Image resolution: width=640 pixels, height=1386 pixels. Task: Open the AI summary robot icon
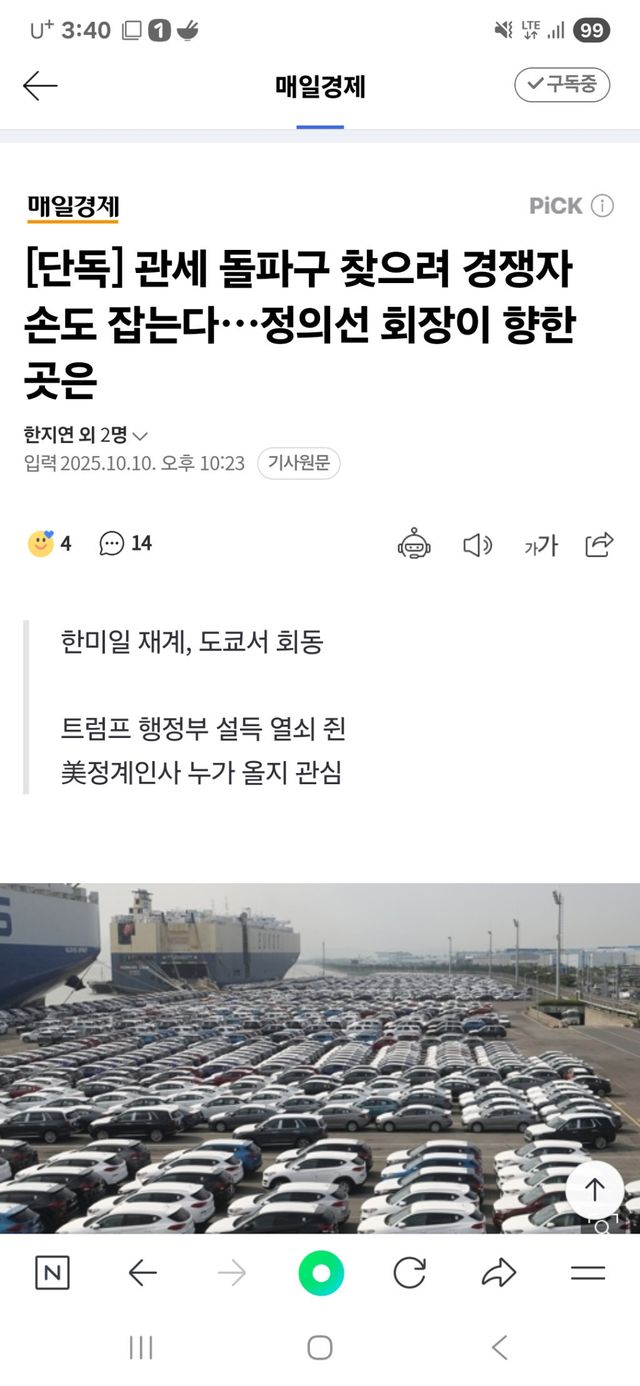414,544
